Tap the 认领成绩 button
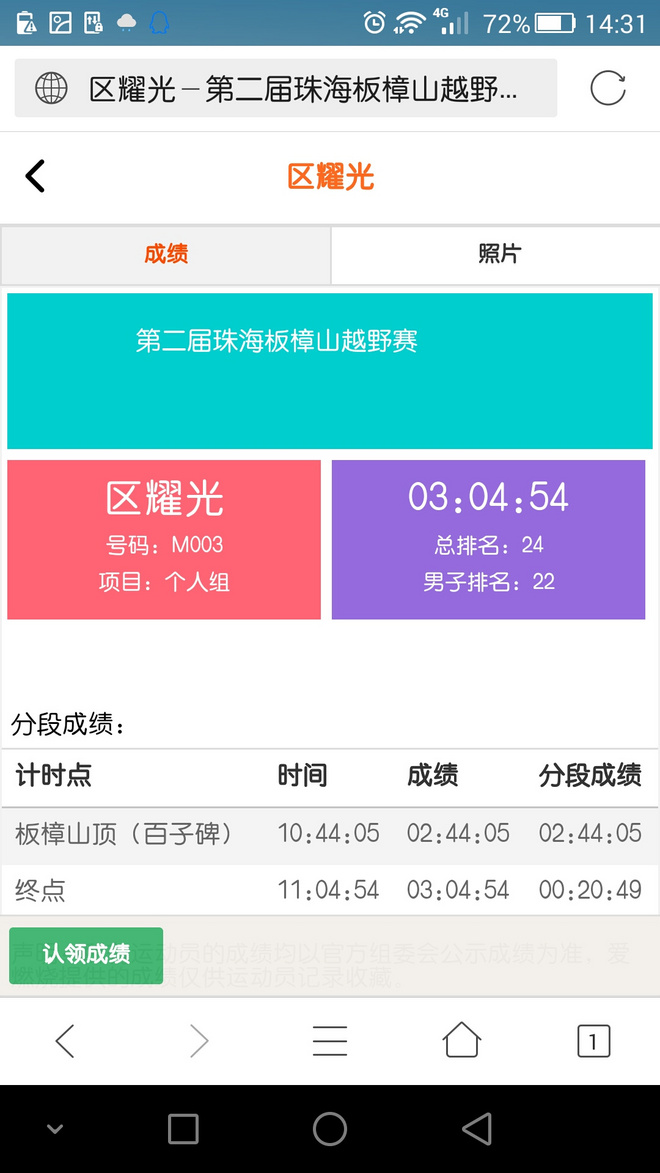Image resolution: width=660 pixels, height=1173 pixels. (x=86, y=955)
